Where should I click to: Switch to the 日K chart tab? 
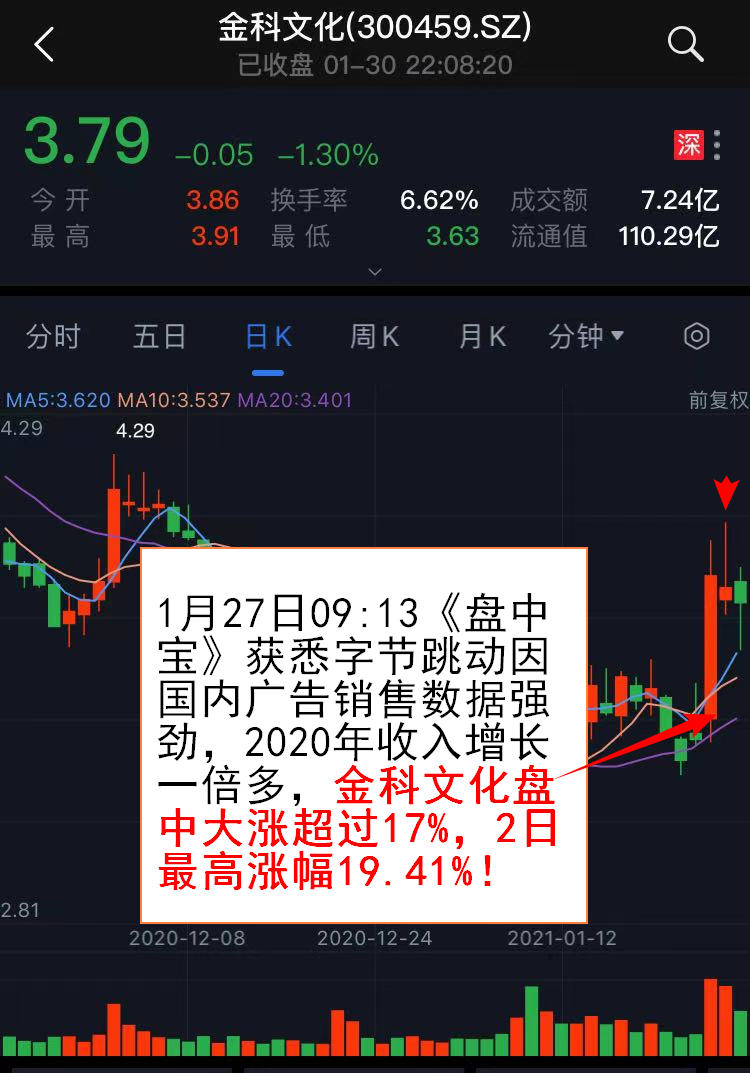pyautogui.click(x=268, y=337)
